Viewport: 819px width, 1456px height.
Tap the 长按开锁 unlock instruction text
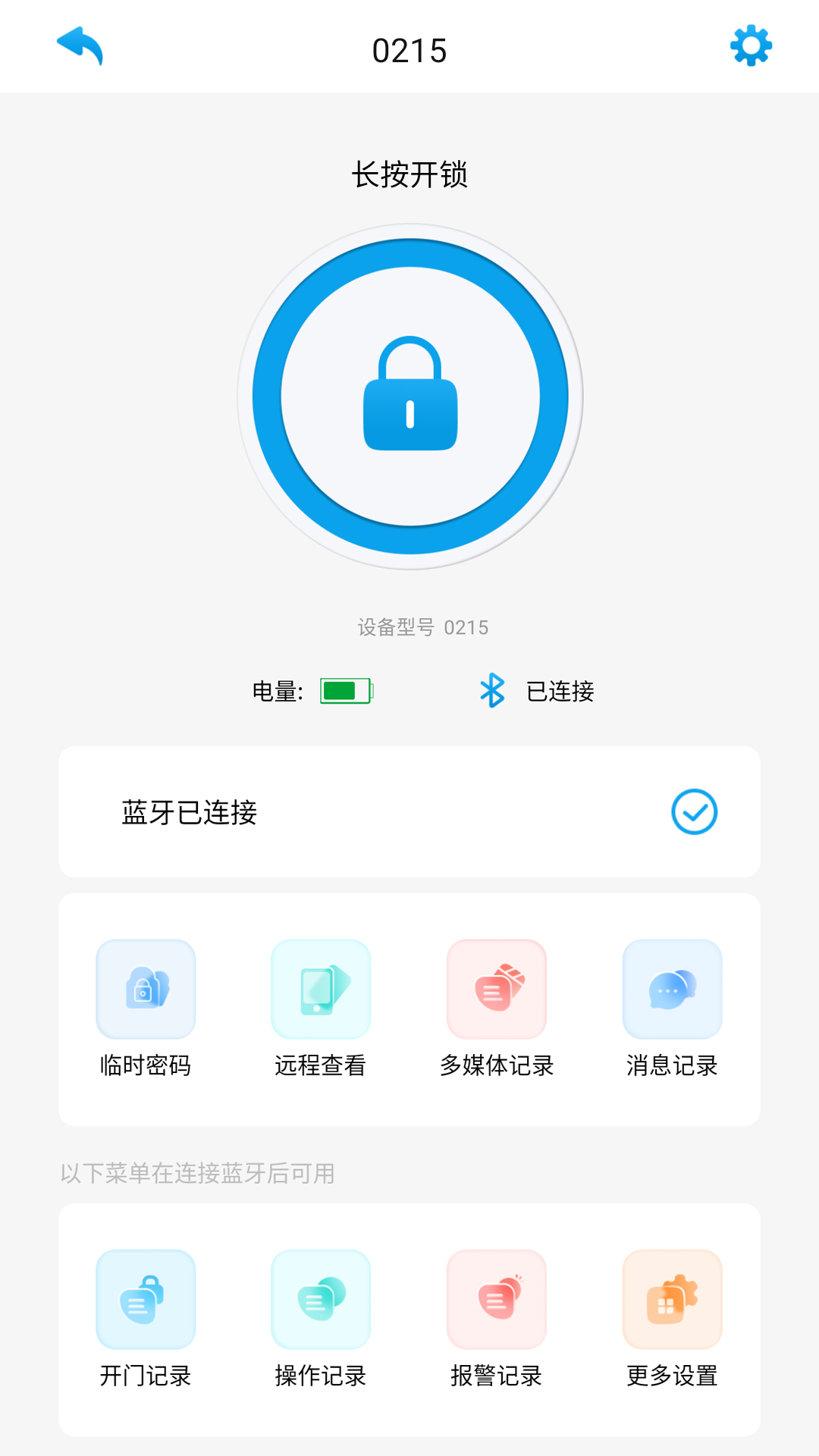pyautogui.click(x=409, y=173)
